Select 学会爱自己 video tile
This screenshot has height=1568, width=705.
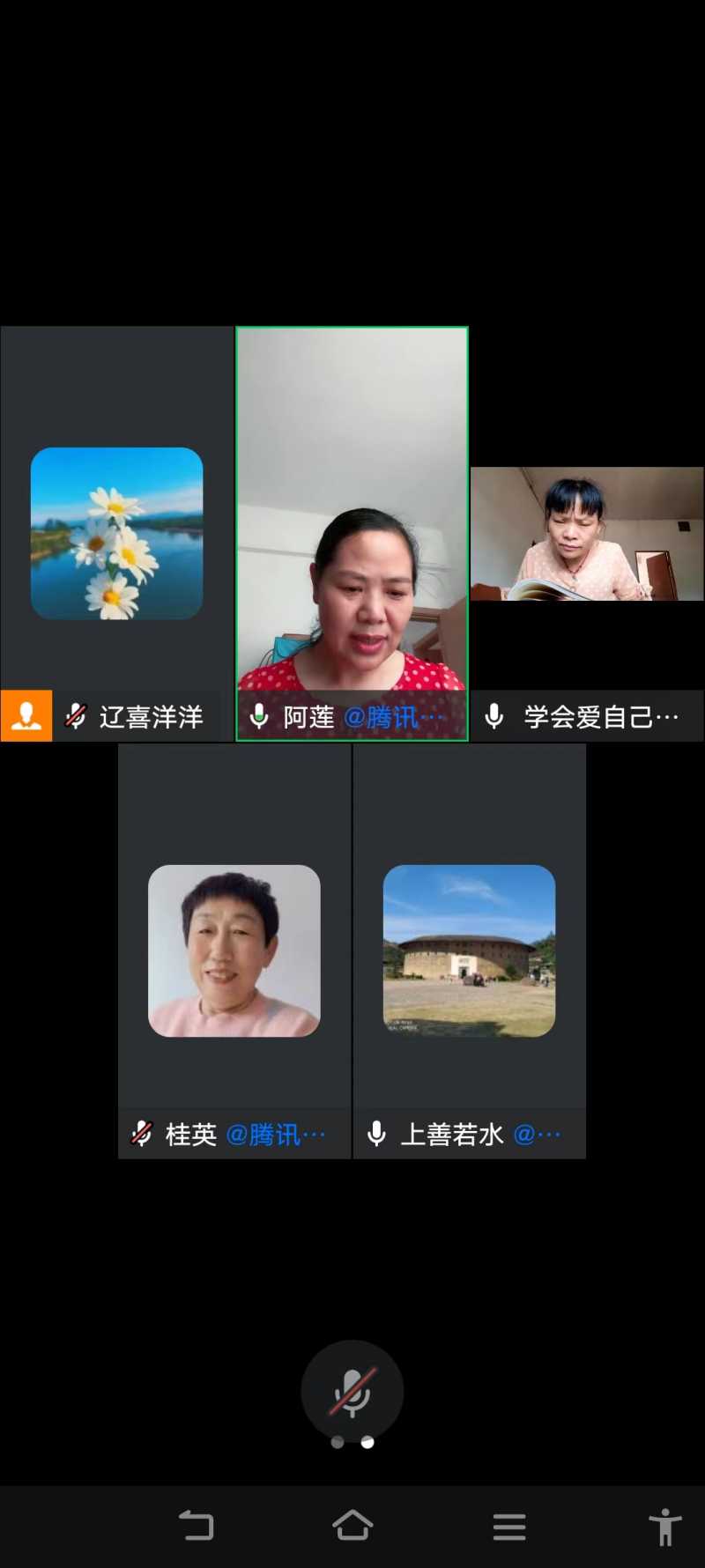[x=587, y=535]
